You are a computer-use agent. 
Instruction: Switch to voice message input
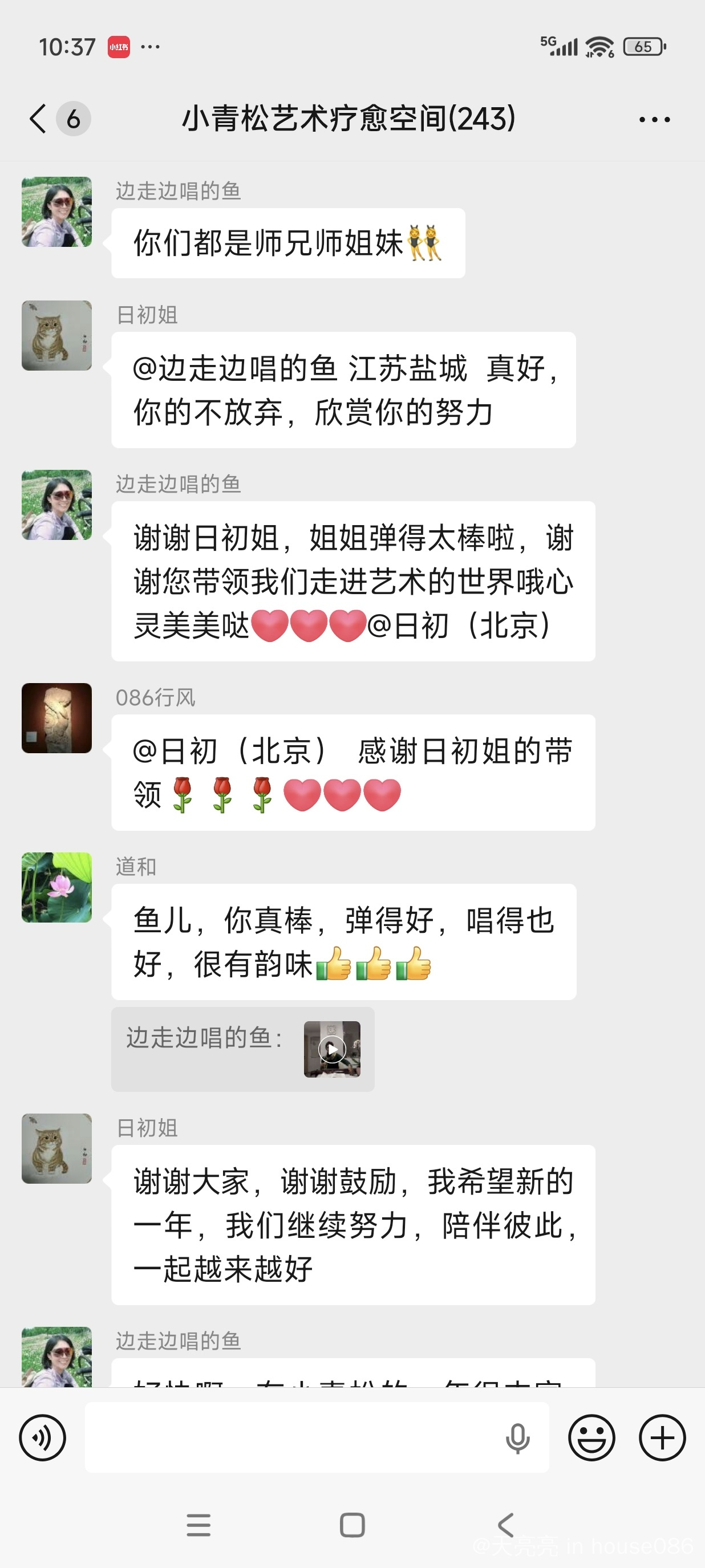click(42, 1437)
